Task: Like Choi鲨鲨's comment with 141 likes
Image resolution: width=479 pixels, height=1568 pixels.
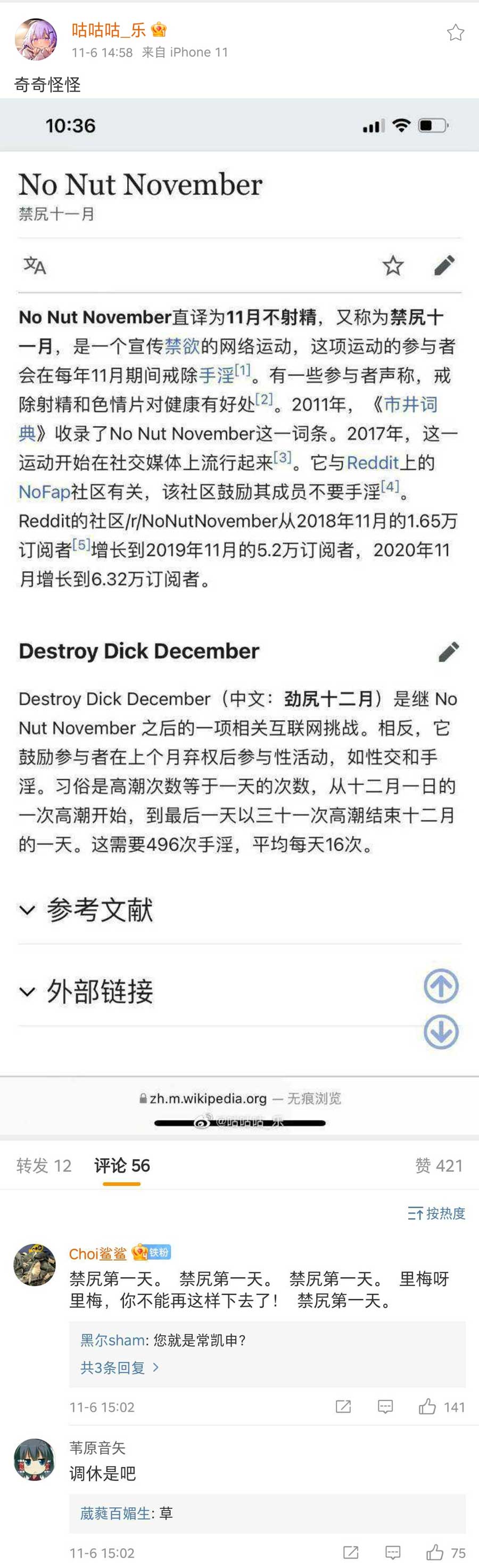Action: [428, 1407]
